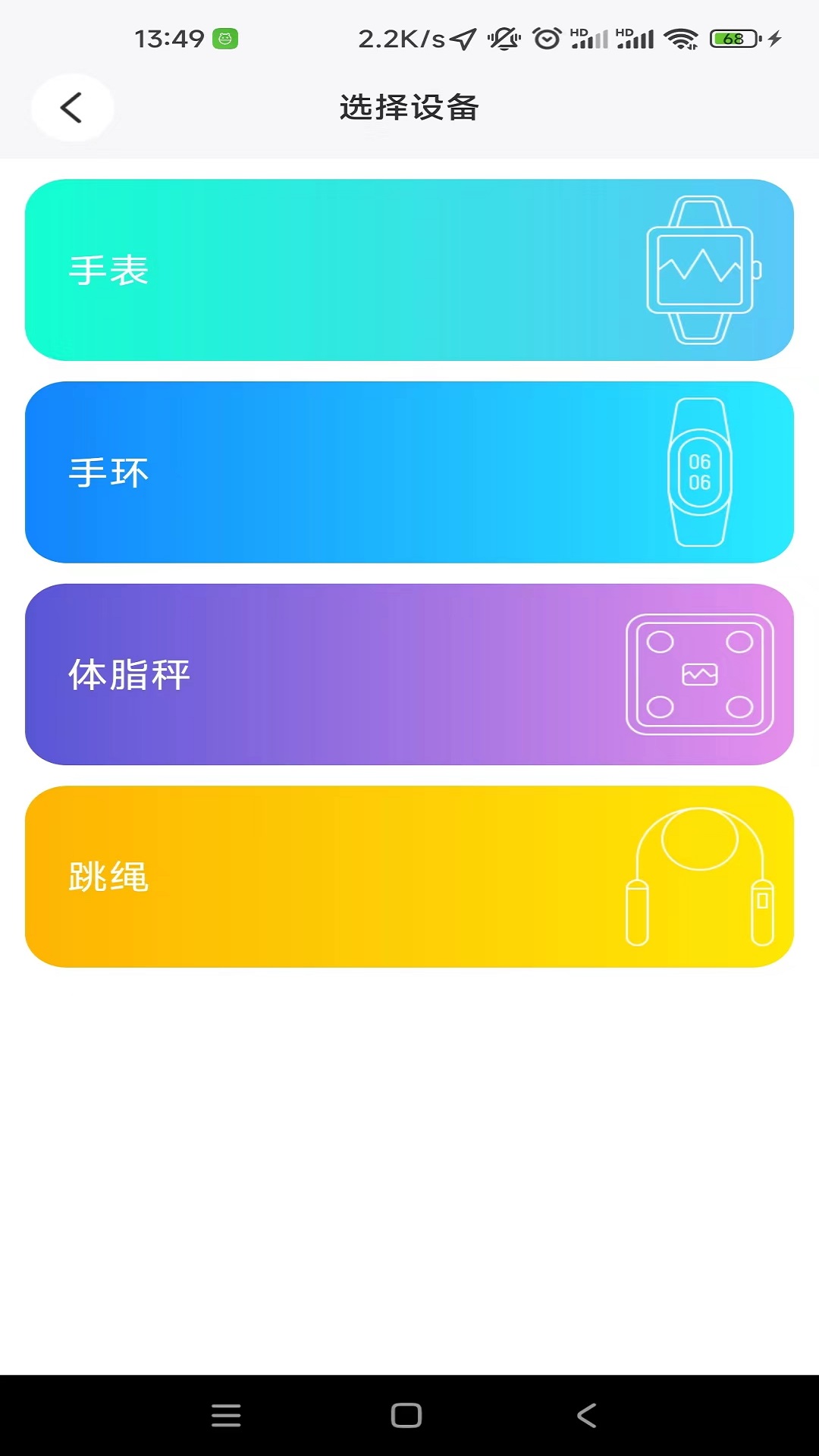819x1456 pixels.
Task: Open the 体脂秤 body fat scale option
Action: pyautogui.click(x=409, y=673)
